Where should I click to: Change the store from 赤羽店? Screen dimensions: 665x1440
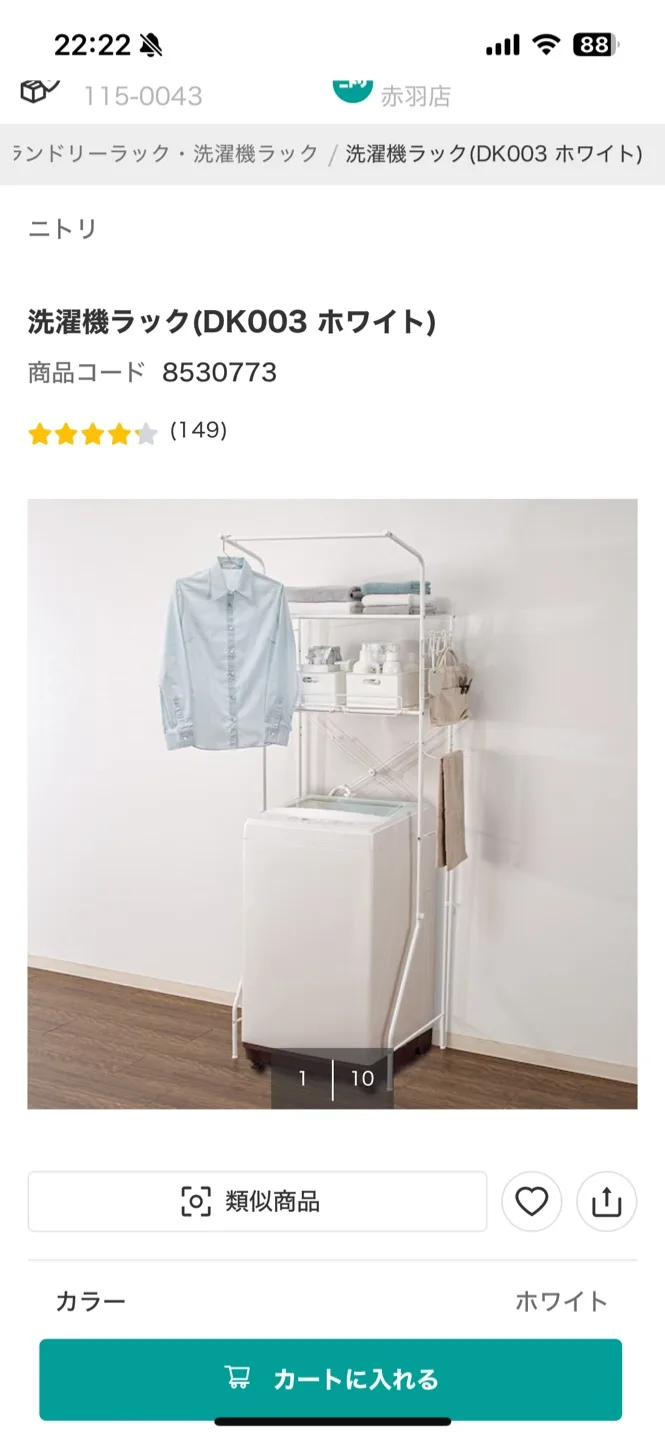pyautogui.click(x=415, y=96)
